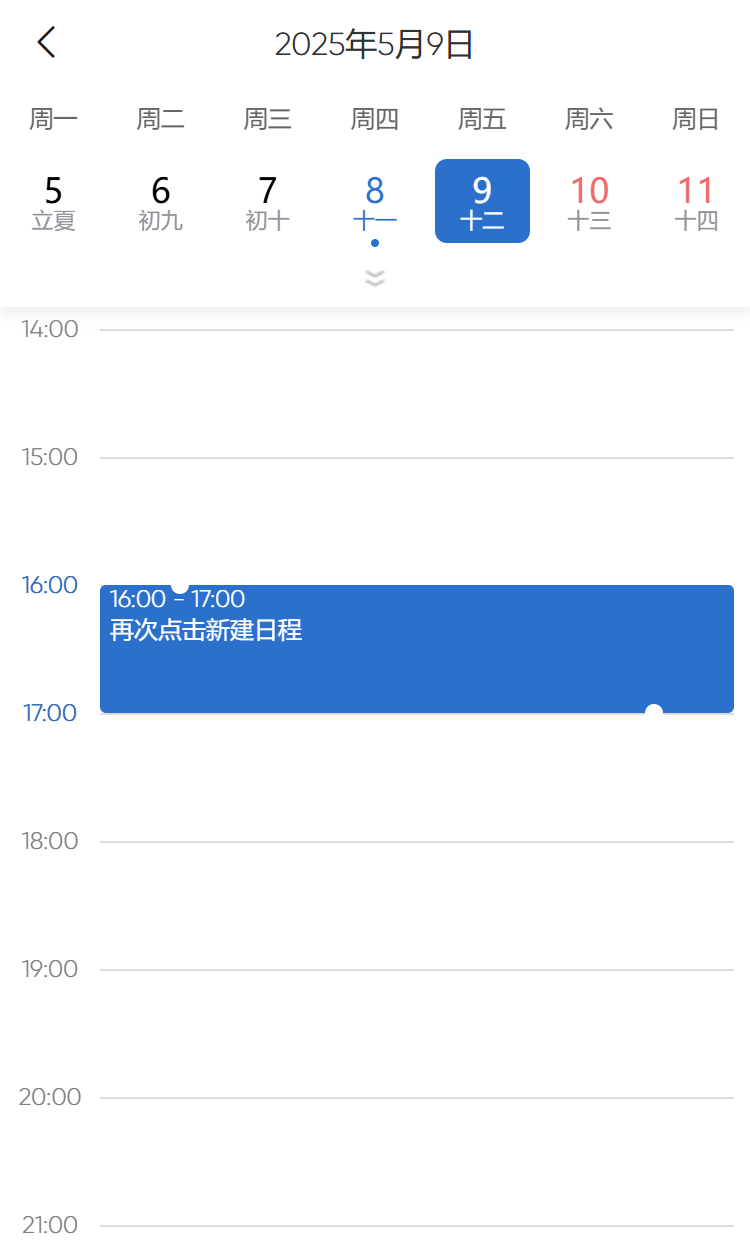This screenshot has width=750, height=1260.
Task: Choose Wednesday the 7th
Action: click(x=268, y=201)
